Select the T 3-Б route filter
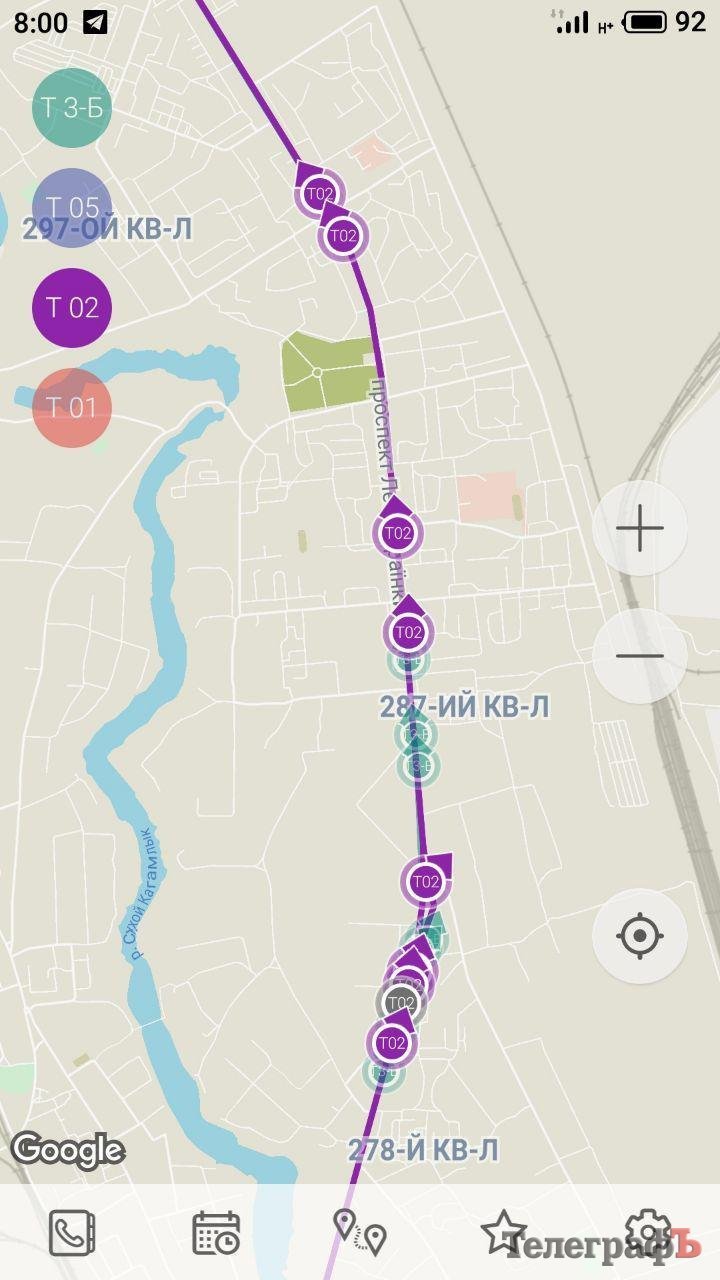The image size is (720, 1280). coord(71,108)
